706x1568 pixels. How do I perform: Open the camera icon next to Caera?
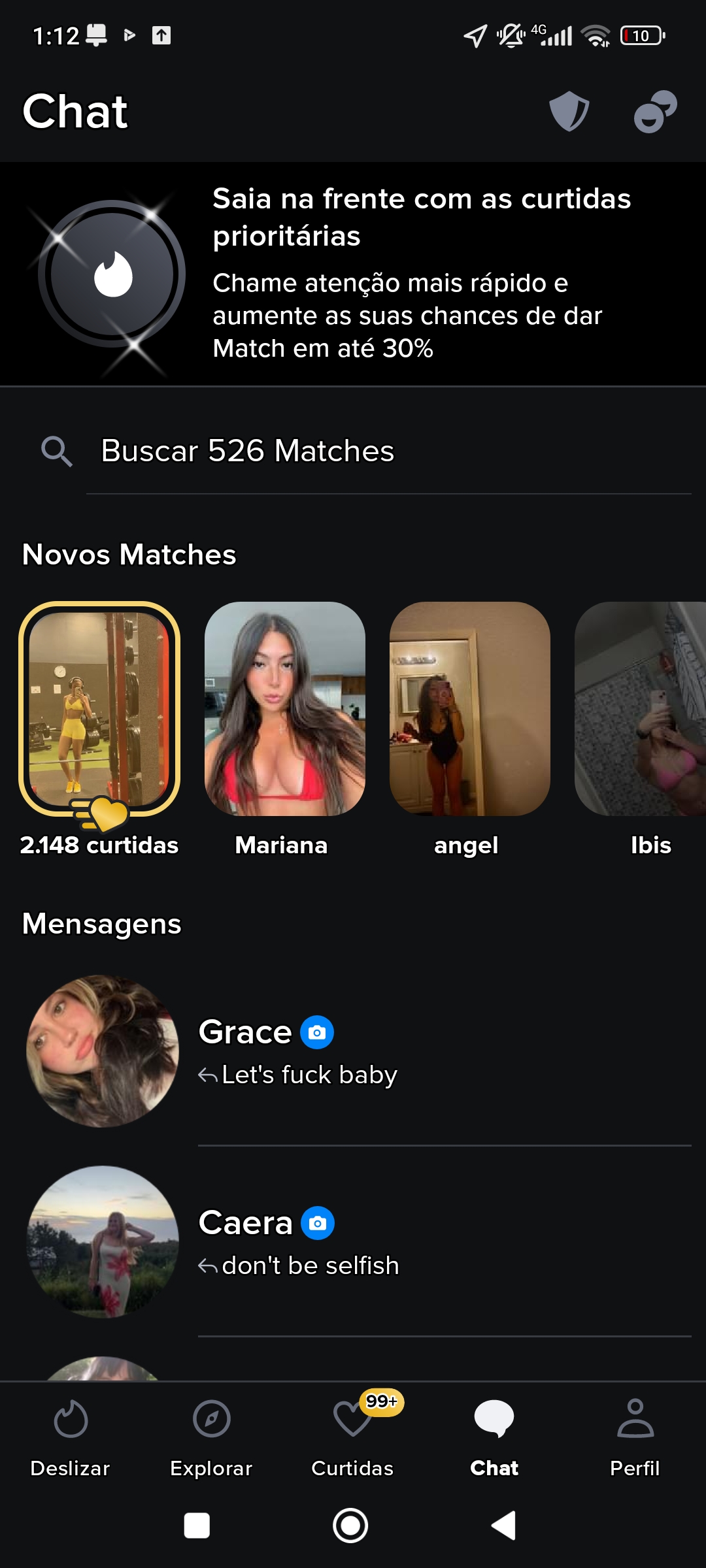coord(316,1224)
